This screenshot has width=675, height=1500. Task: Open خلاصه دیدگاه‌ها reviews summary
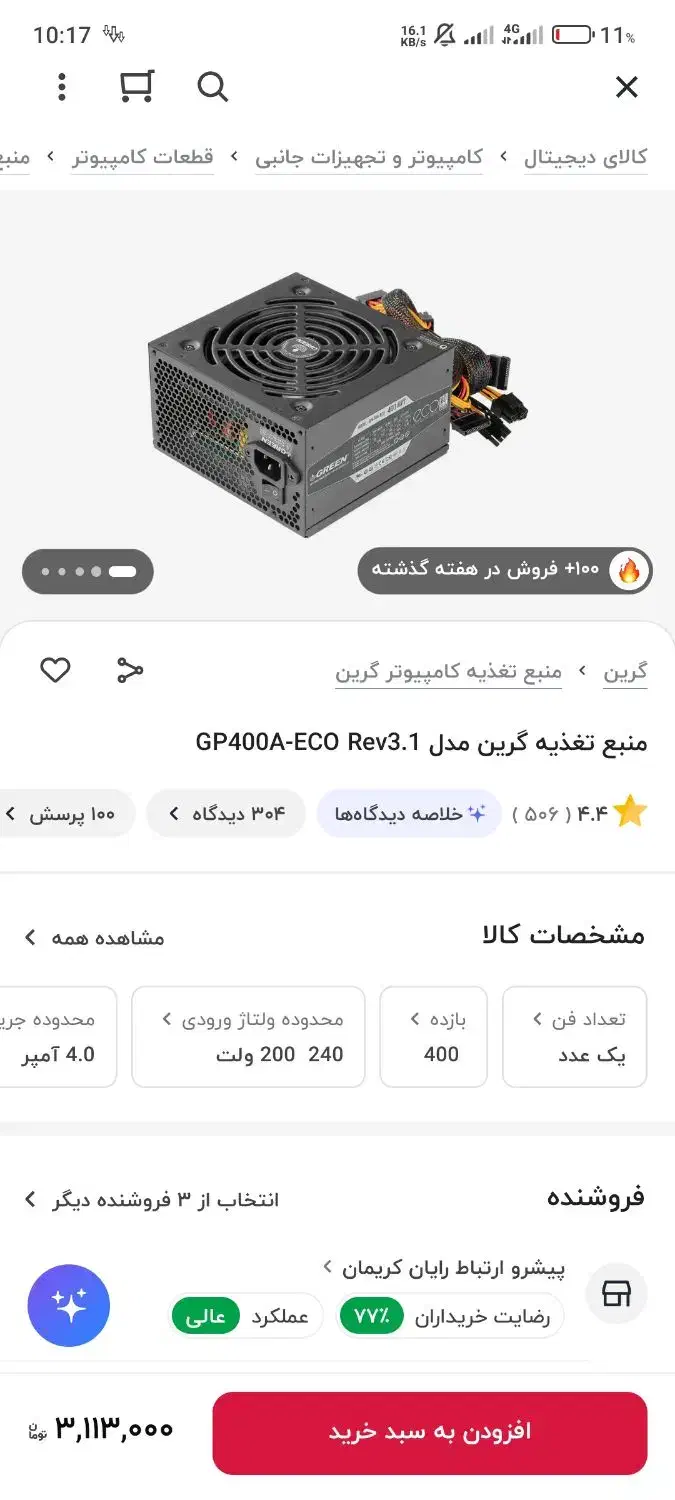click(409, 814)
